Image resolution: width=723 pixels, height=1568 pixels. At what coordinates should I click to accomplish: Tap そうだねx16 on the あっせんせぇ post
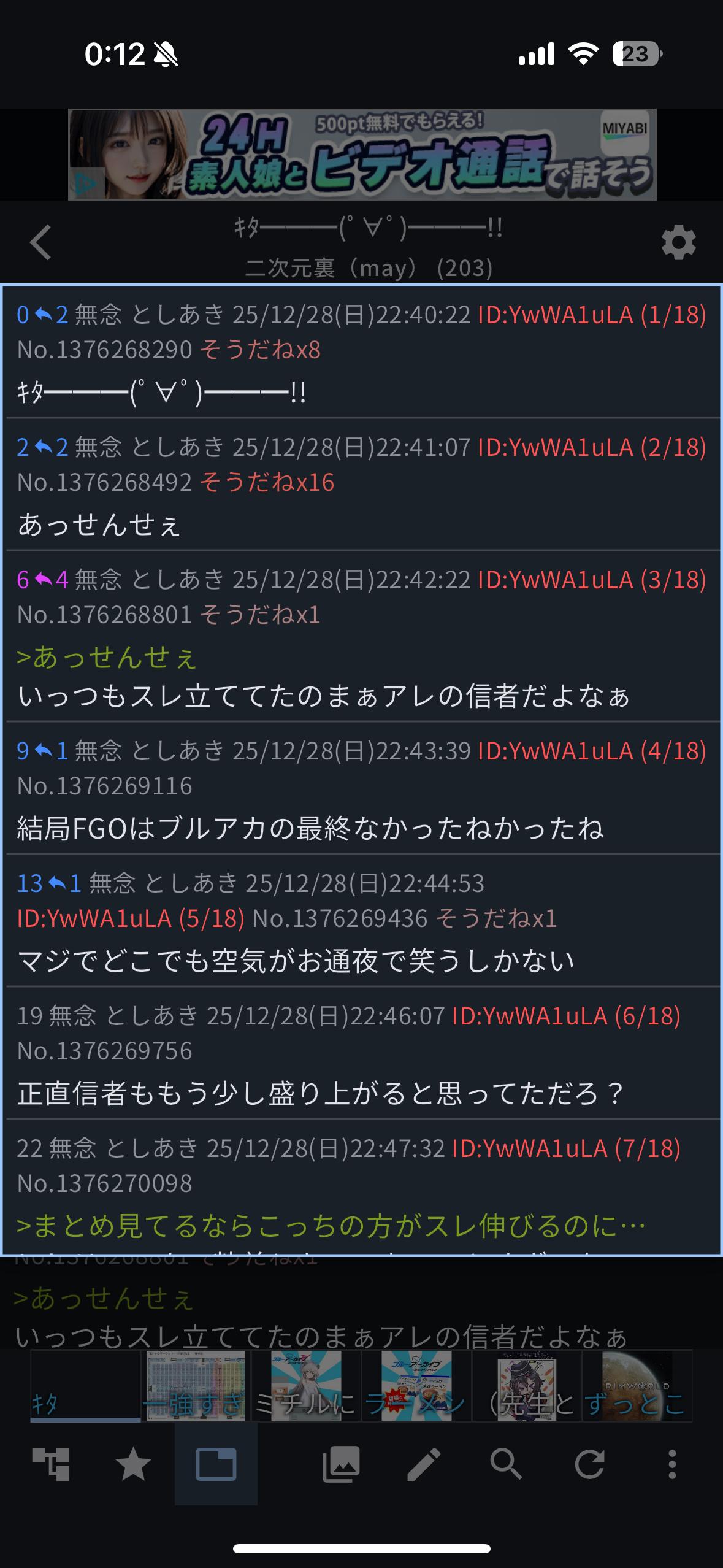coord(267,482)
